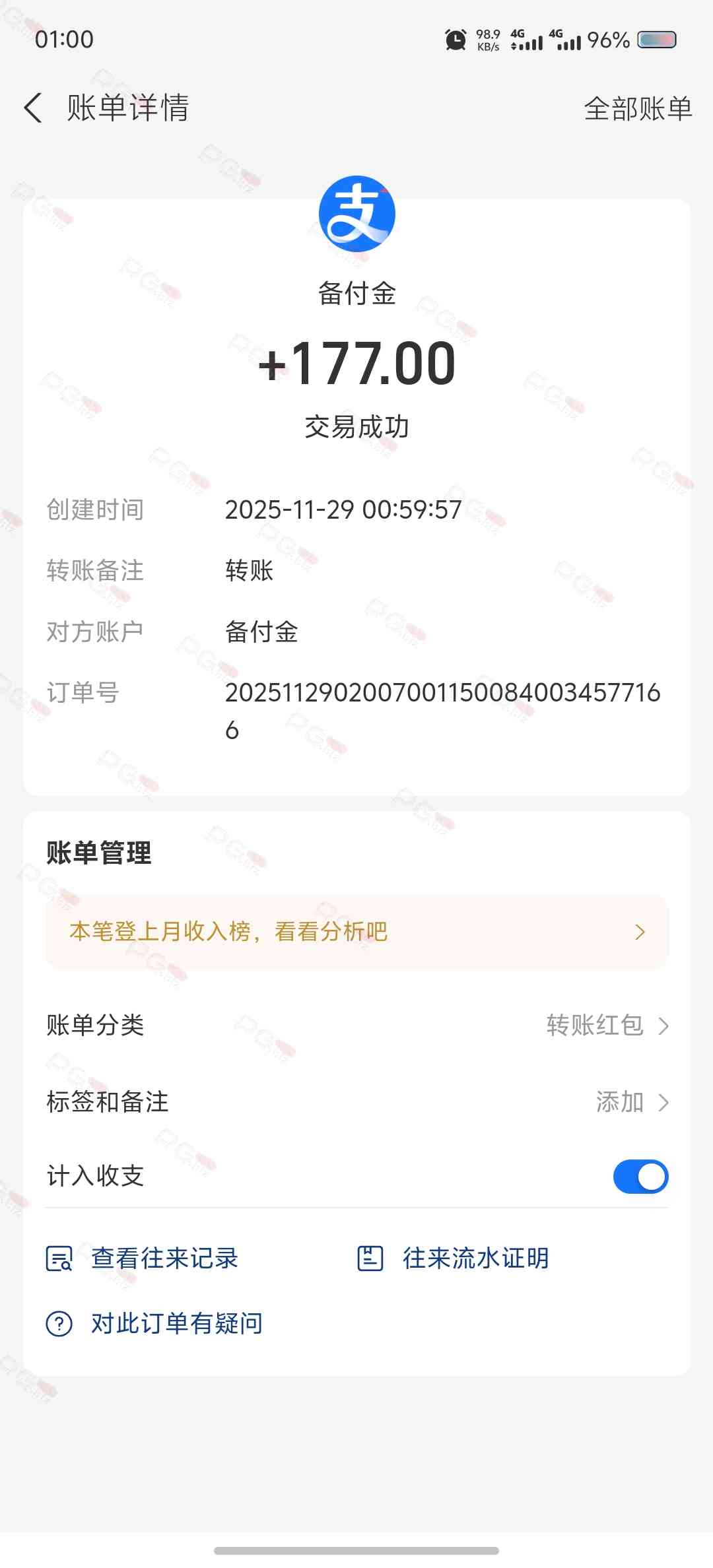Open the 月收入榜 analysis banner
Screen dimensions: 713x1568
[x=356, y=932]
